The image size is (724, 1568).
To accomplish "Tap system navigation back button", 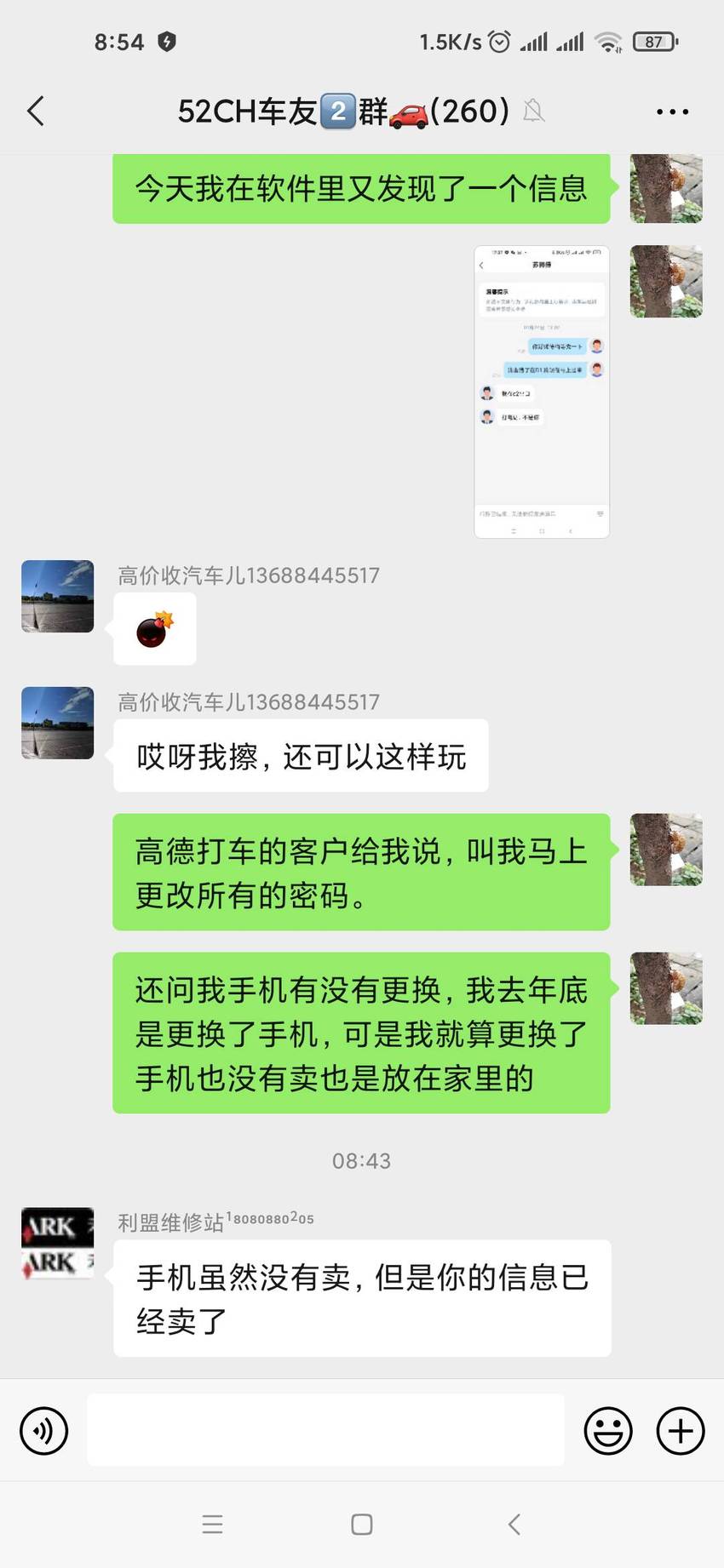I will coord(514,1525).
